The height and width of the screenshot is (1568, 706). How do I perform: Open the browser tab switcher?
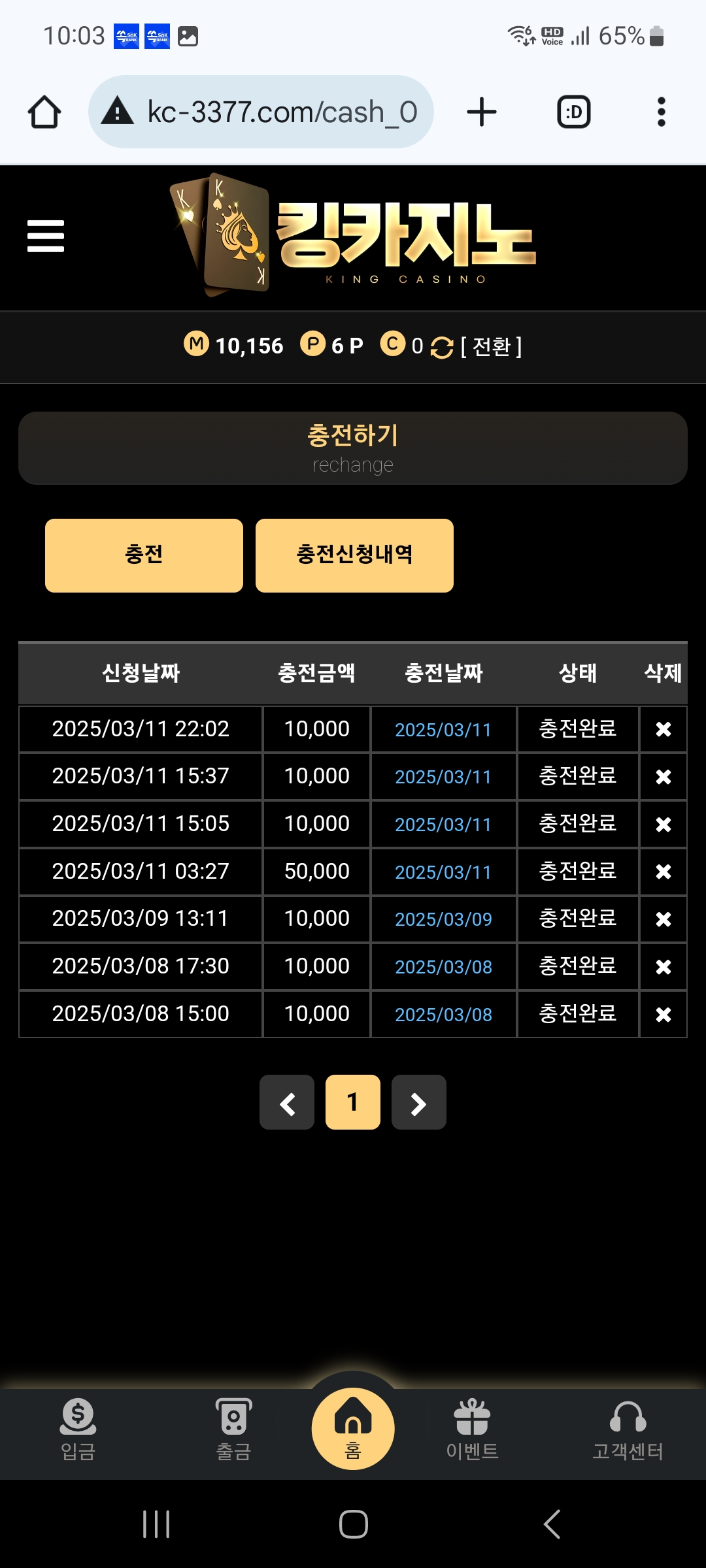point(573,112)
